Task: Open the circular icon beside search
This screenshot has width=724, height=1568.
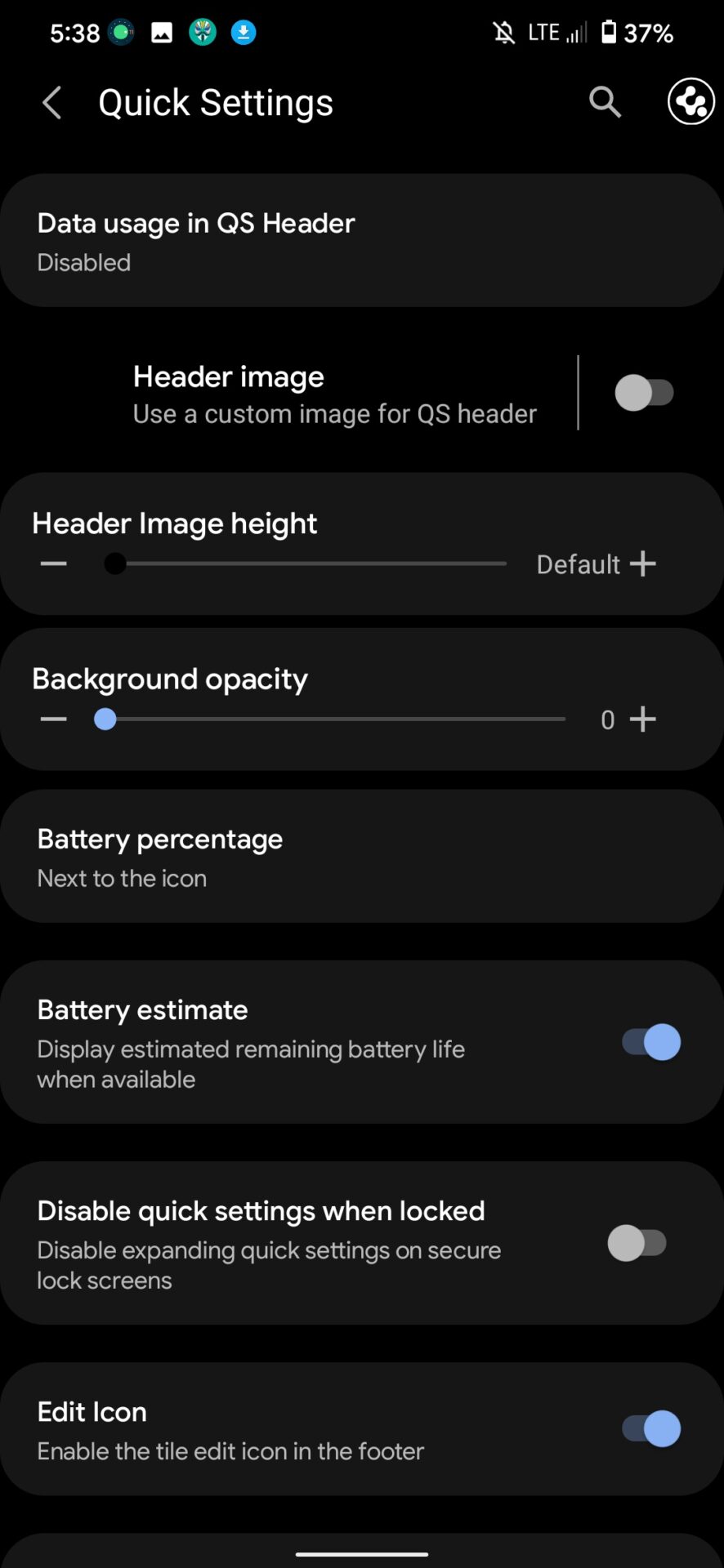Action: [690, 102]
